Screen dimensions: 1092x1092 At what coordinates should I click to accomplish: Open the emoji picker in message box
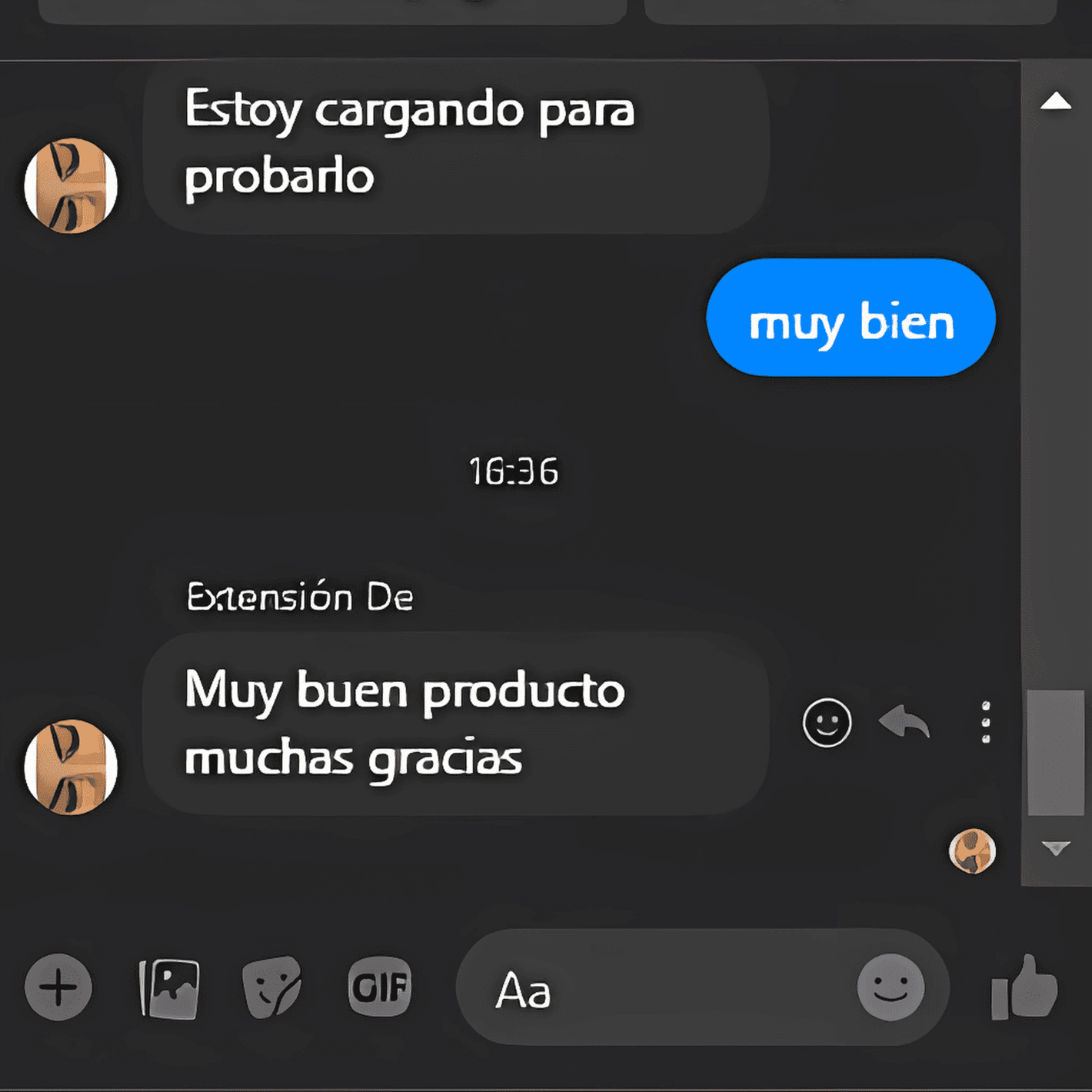[x=891, y=987]
